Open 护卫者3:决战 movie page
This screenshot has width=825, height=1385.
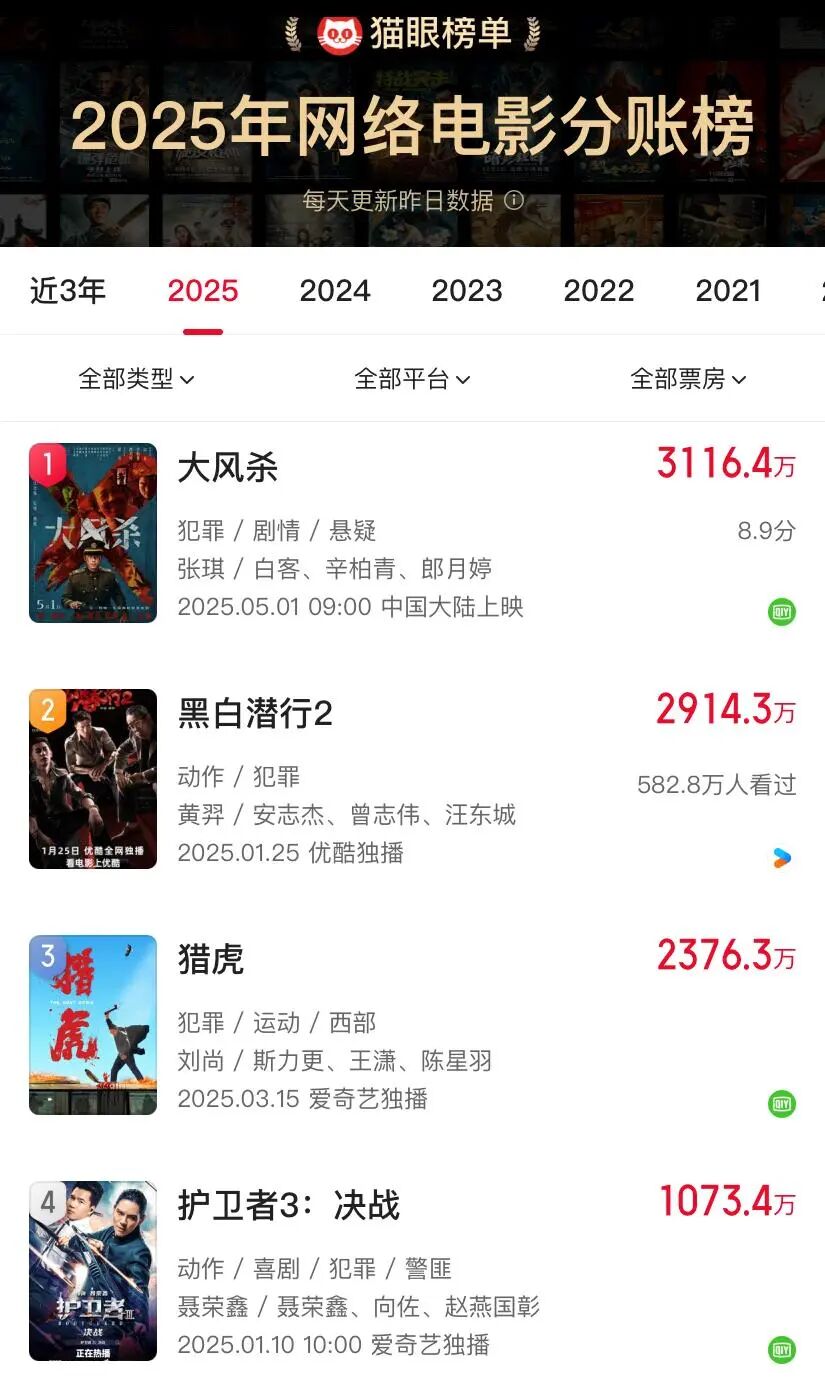pyautogui.click(x=288, y=1206)
